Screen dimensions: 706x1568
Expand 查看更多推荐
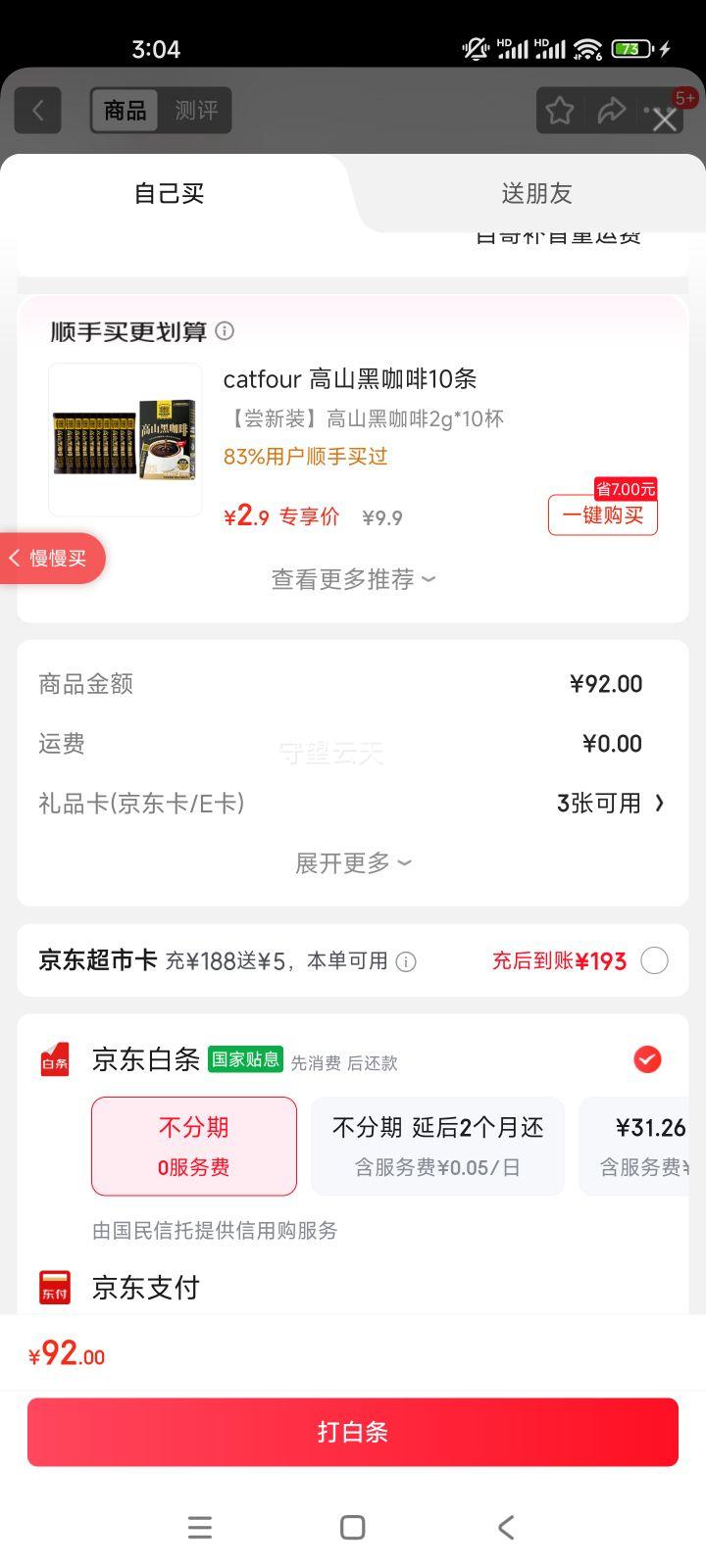pos(353,579)
